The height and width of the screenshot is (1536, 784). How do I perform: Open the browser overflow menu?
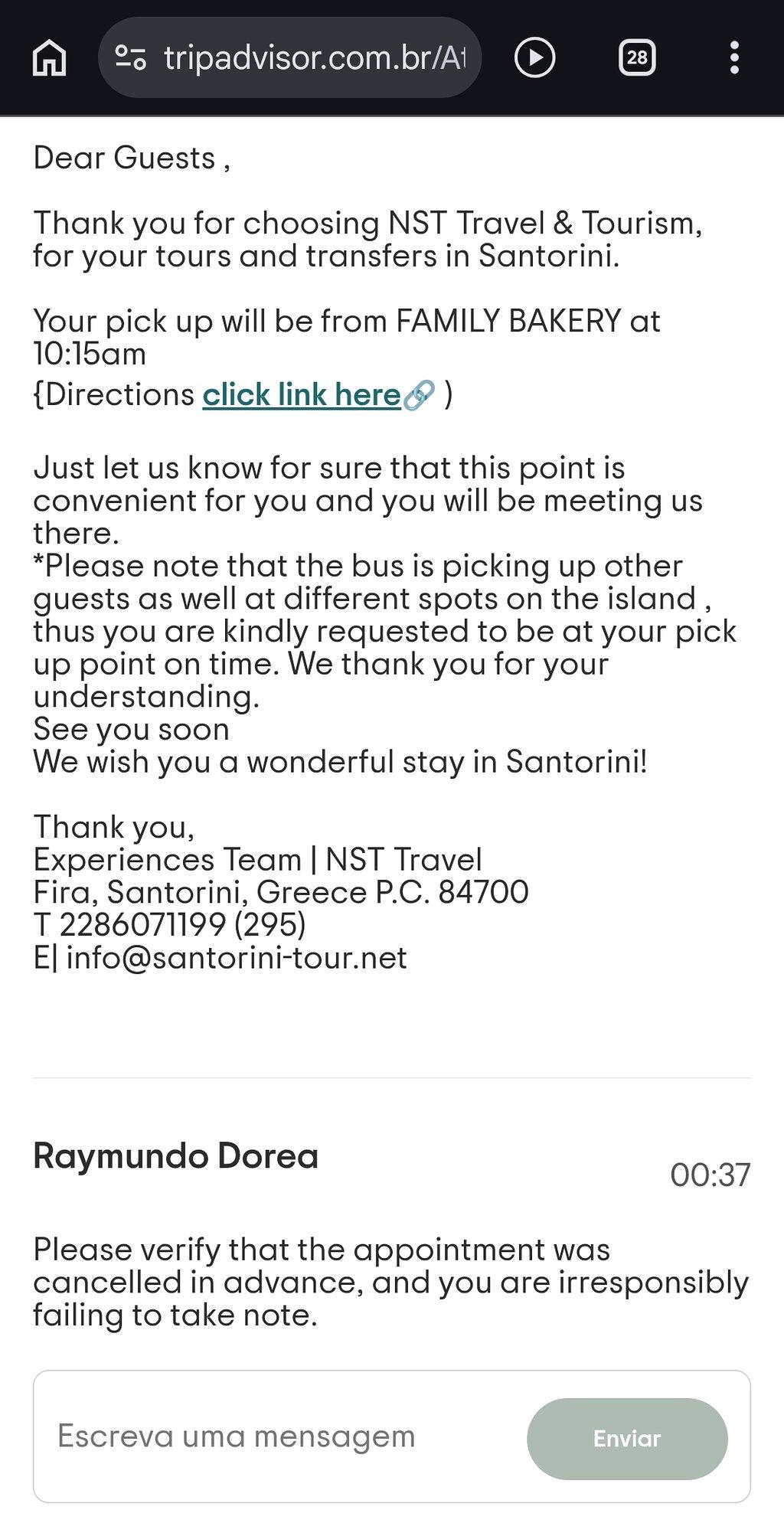734,57
